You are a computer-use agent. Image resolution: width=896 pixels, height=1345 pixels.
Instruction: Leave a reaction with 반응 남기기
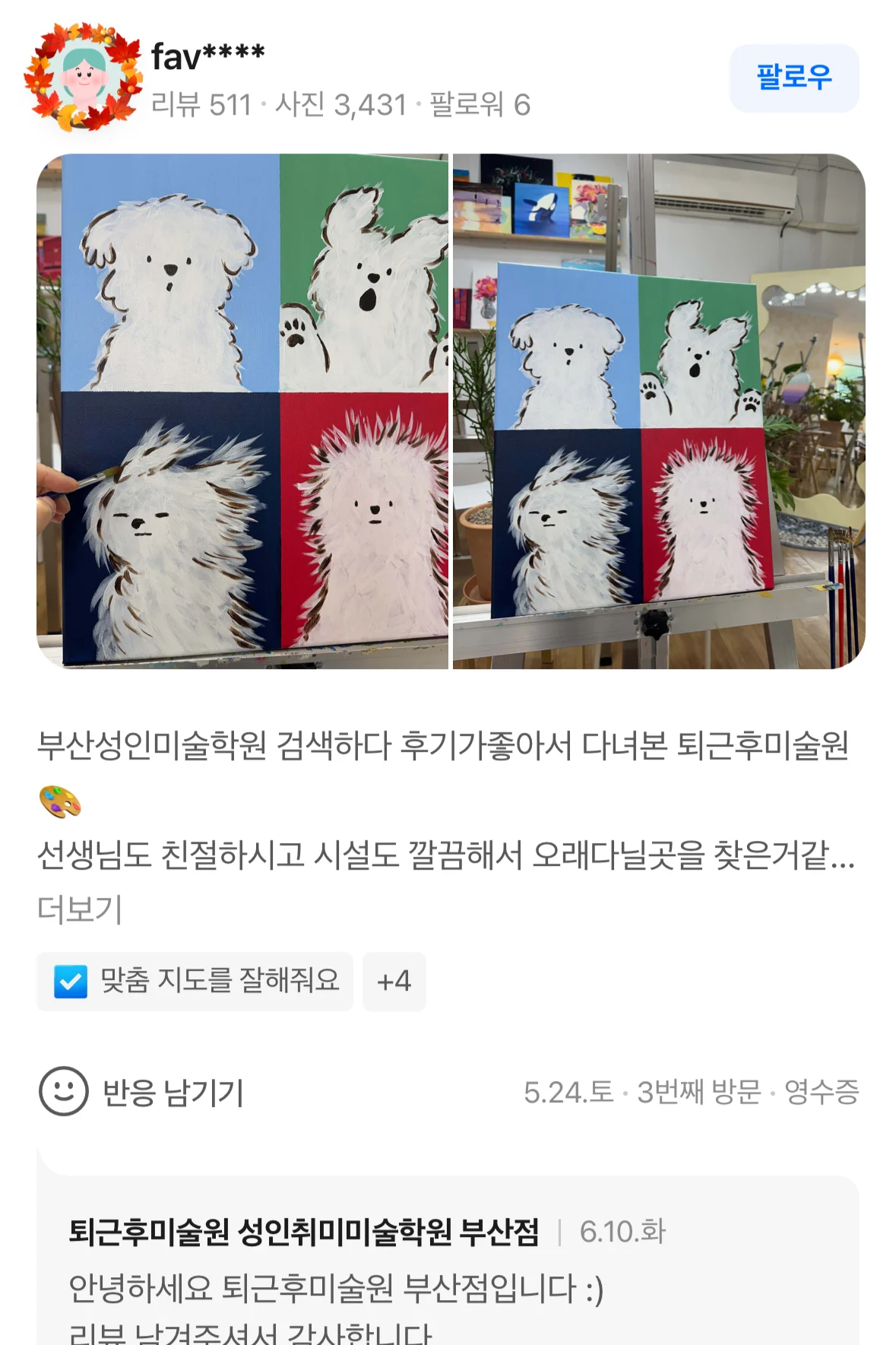[x=142, y=1092]
